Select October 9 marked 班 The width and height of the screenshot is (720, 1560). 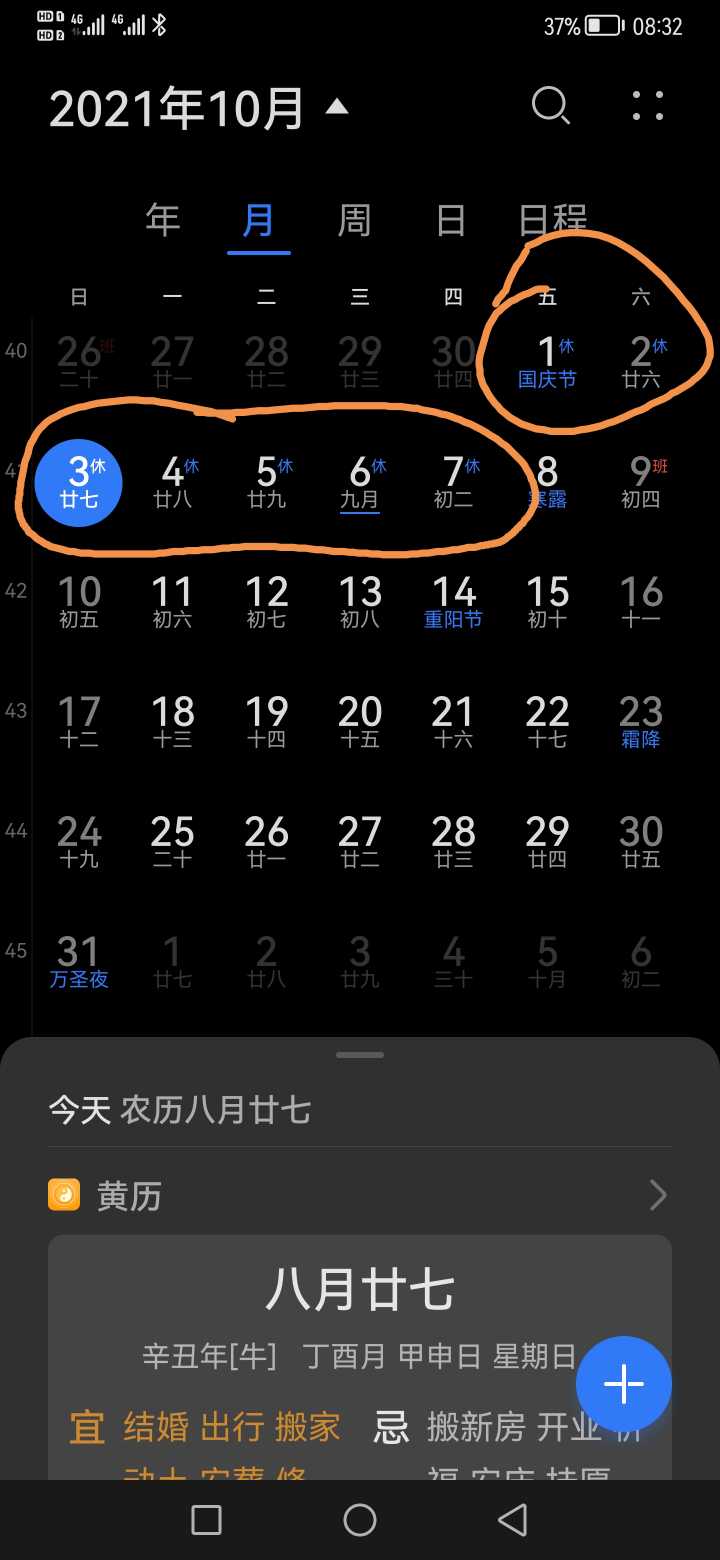643,482
